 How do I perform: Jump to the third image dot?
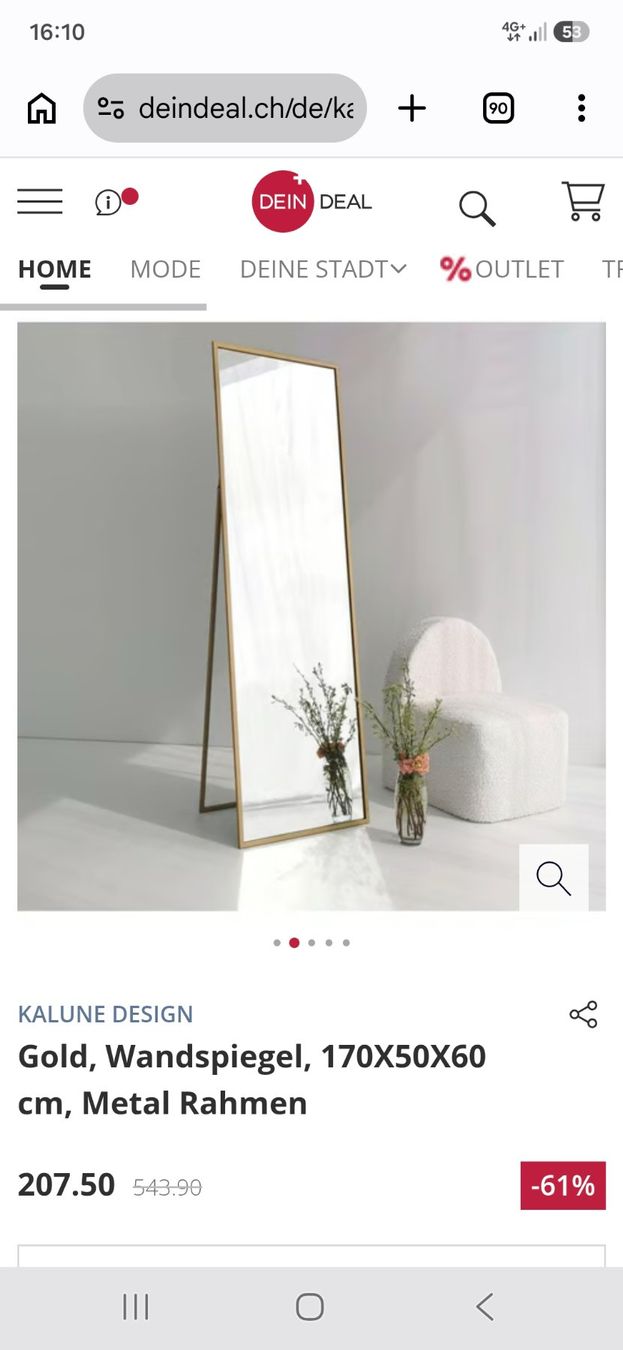click(x=312, y=942)
